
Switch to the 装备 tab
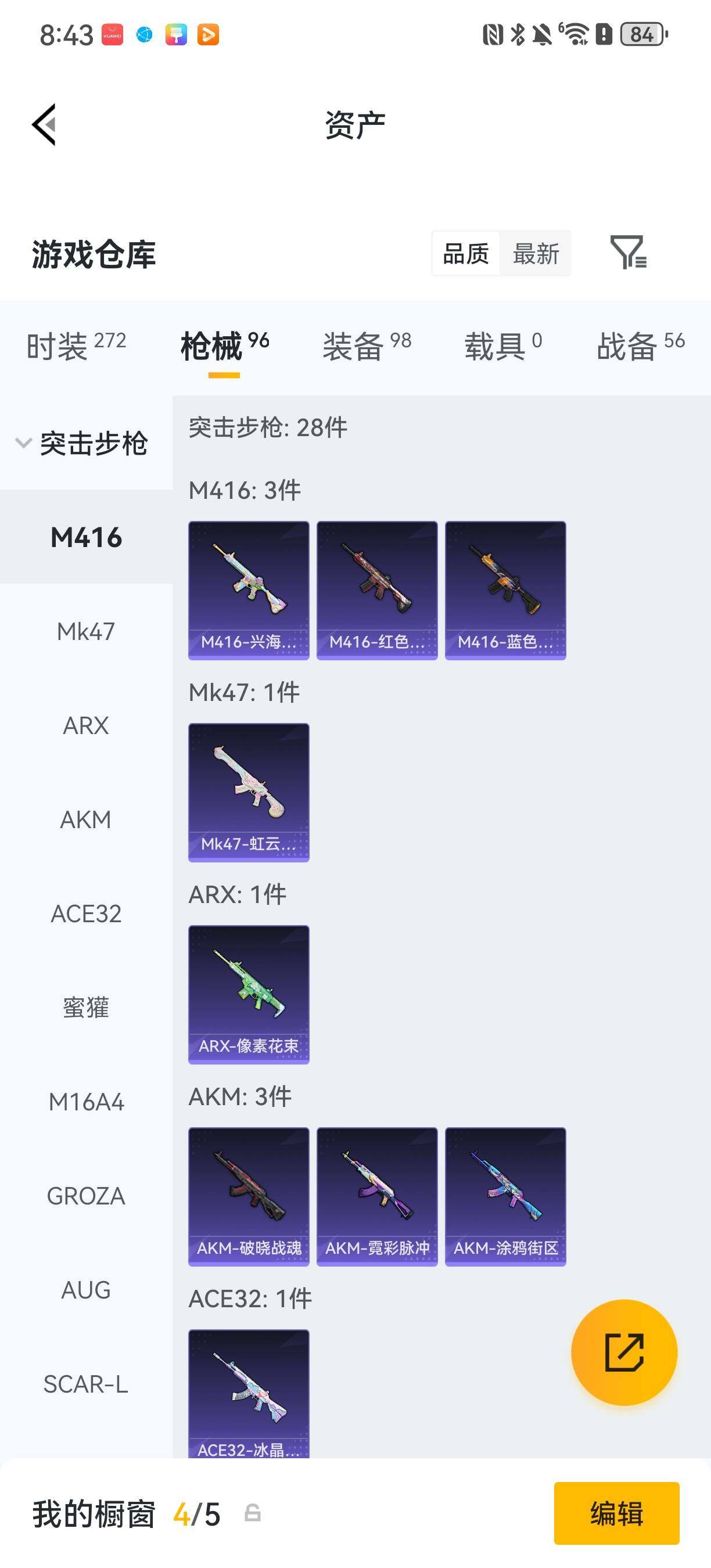point(367,346)
